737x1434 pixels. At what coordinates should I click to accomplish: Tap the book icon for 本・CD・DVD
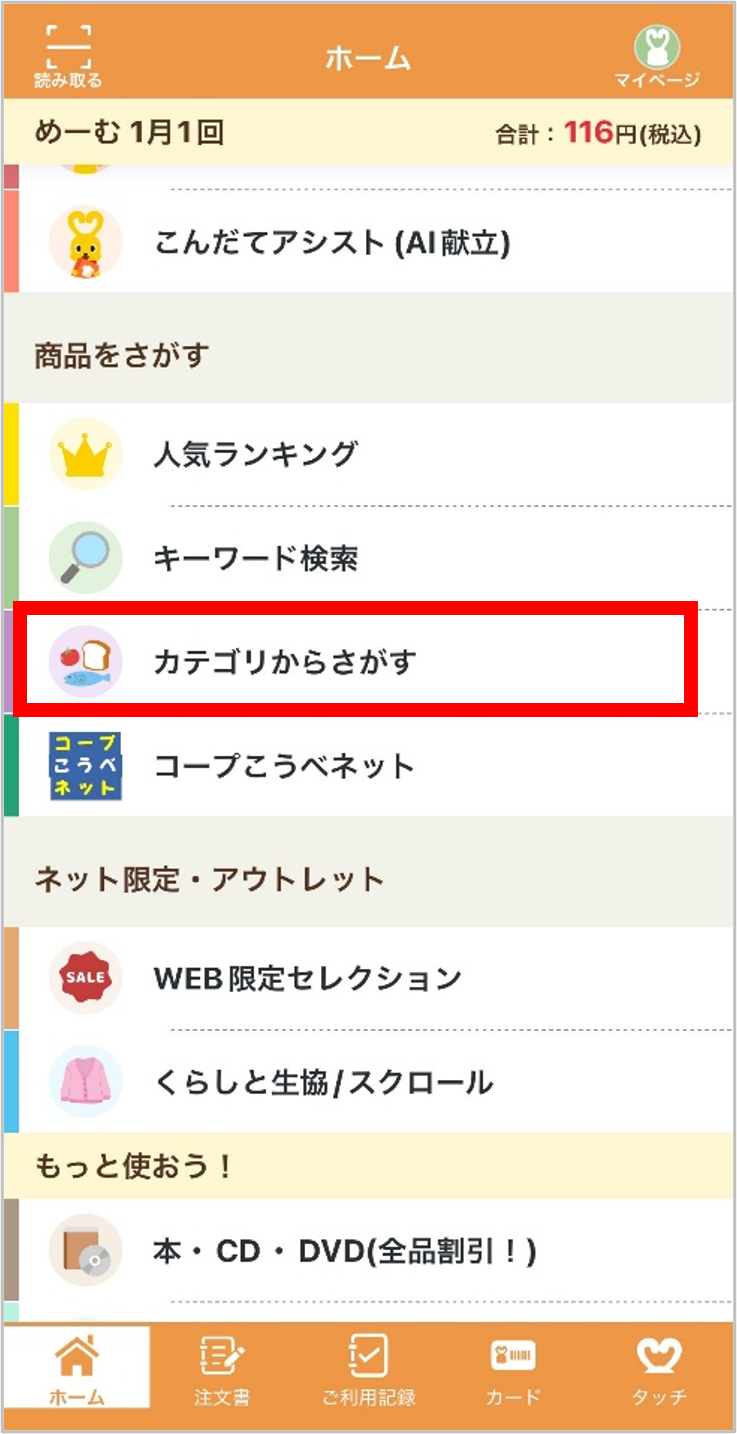[84, 1250]
